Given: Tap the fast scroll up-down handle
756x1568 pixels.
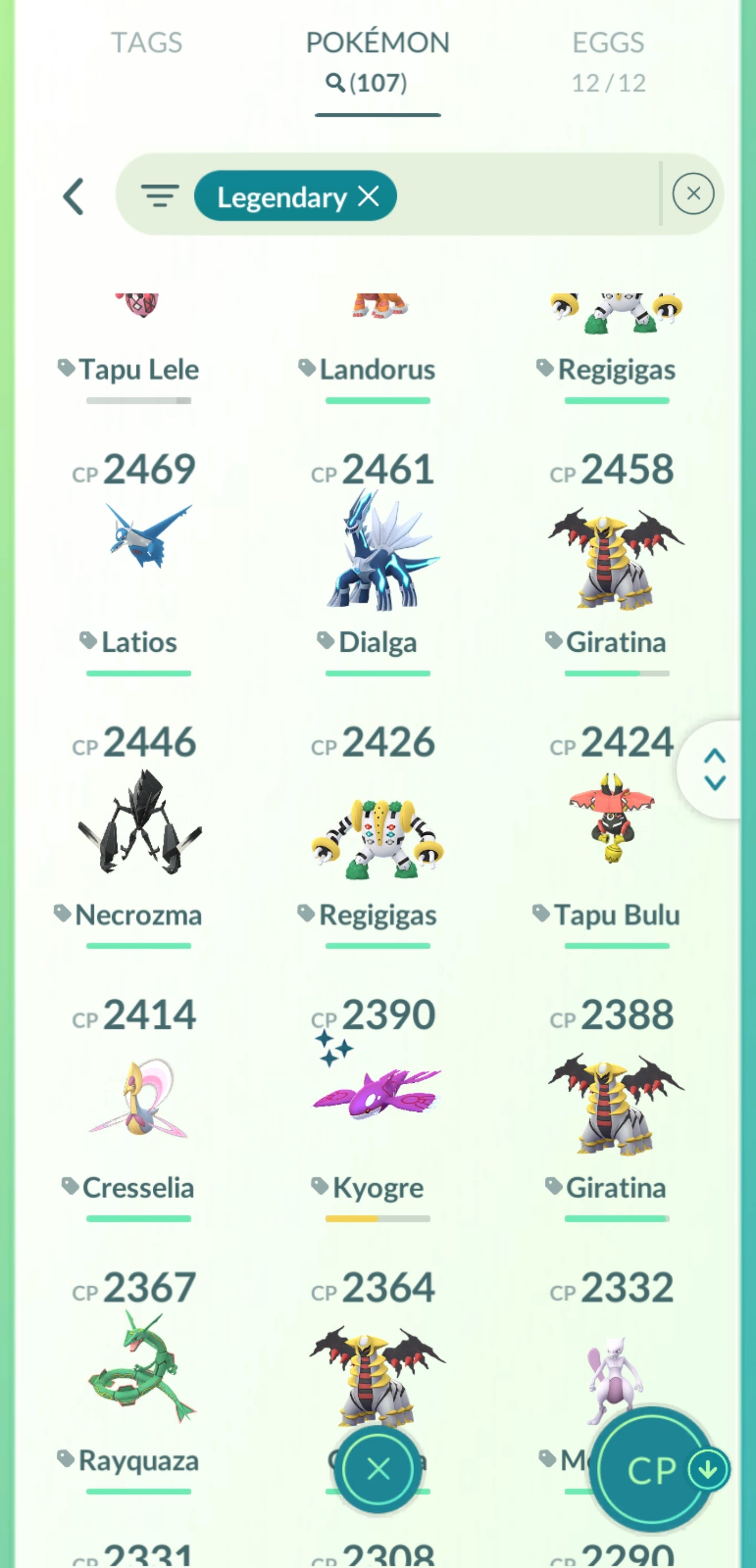Looking at the screenshot, I should point(714,769).
